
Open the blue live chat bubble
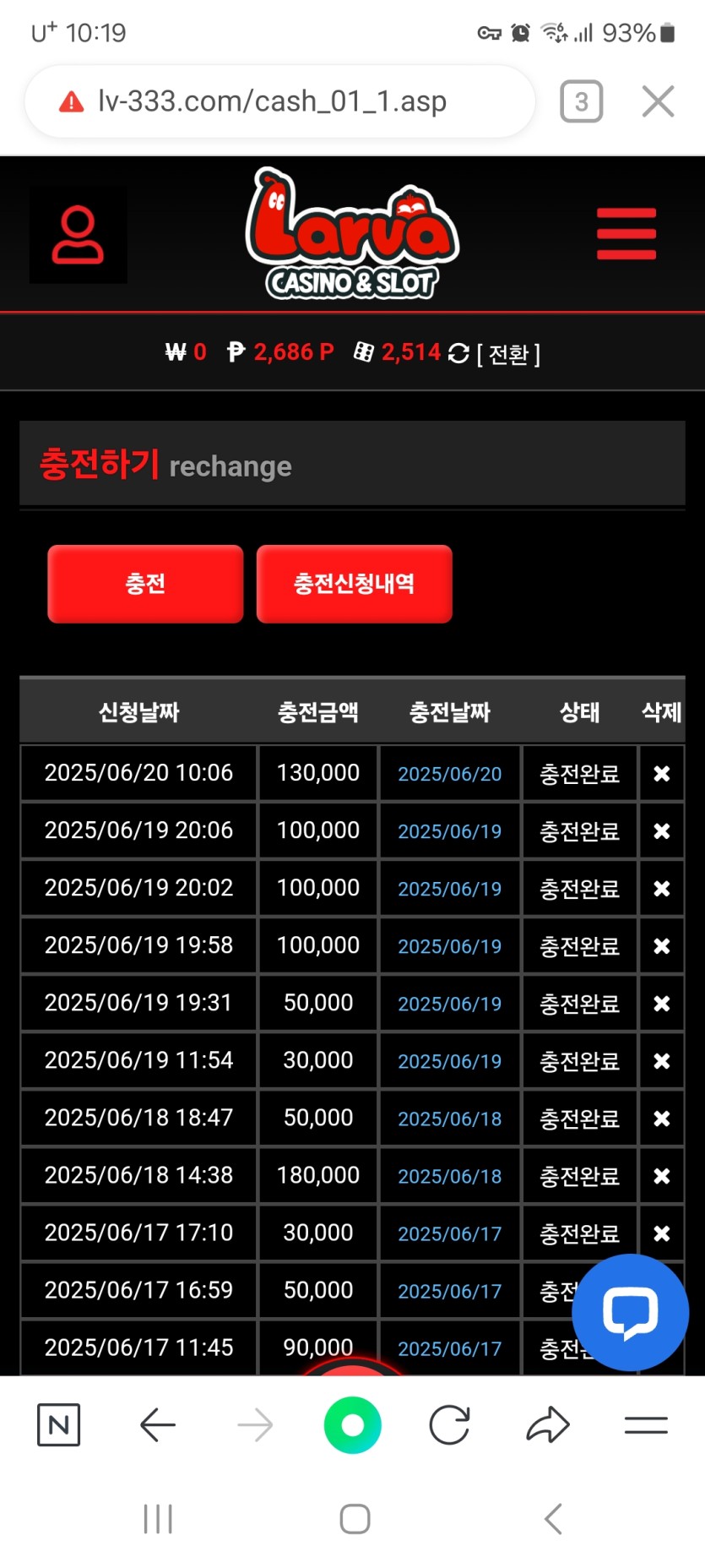[x=630, y=1312]
